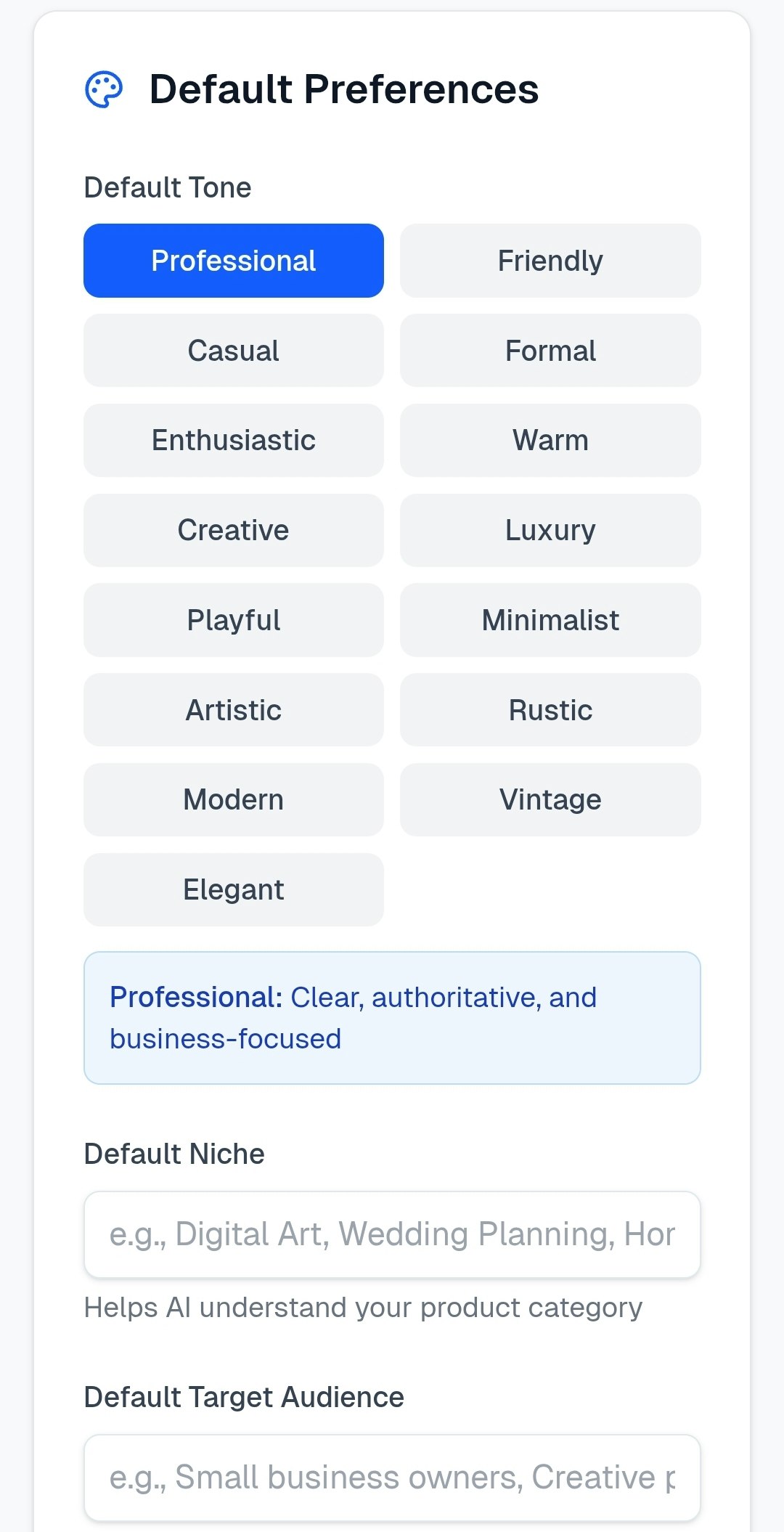Screen dimensions: 784x1532
Task: Click the Professional tone description box
Action: pos(392,1018)
